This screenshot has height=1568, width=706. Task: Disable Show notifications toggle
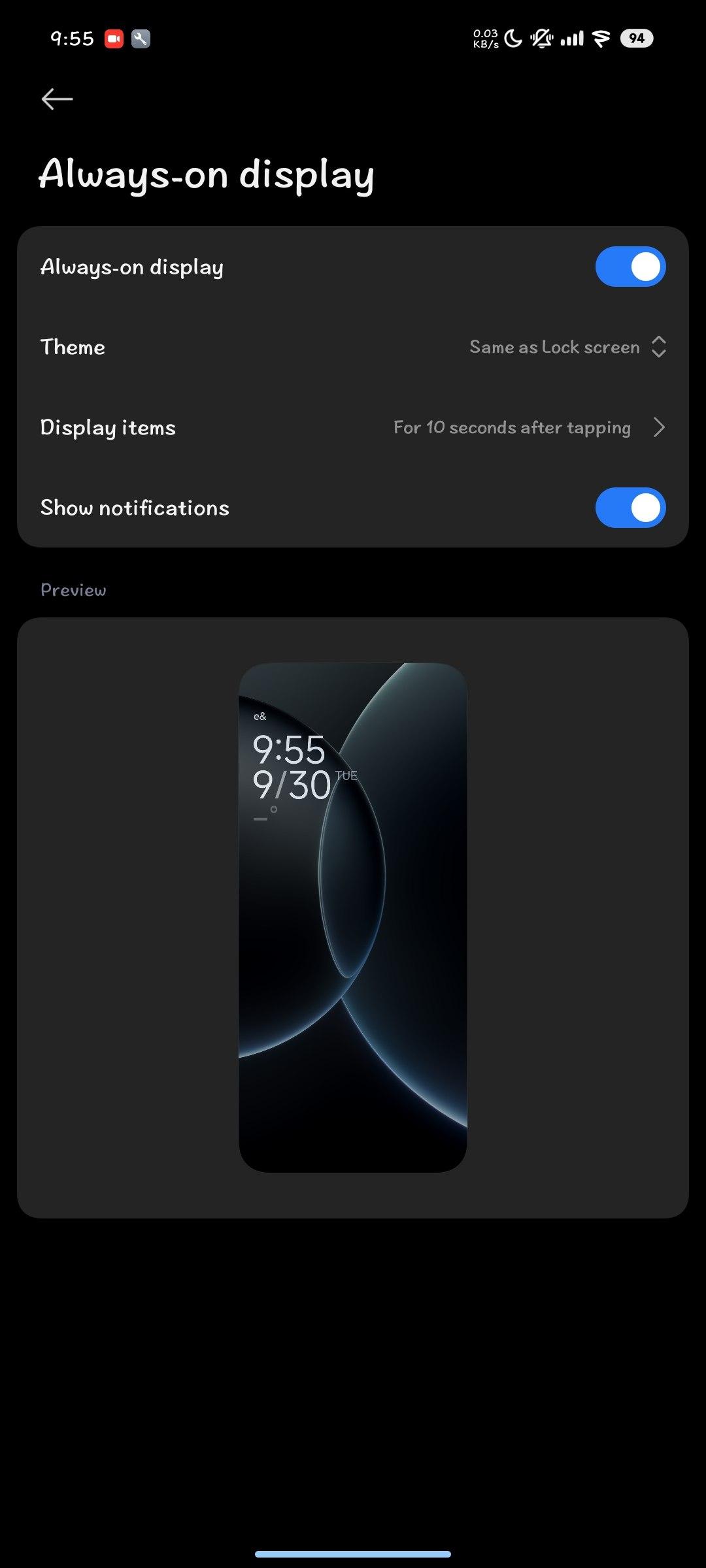coord(630,508)
